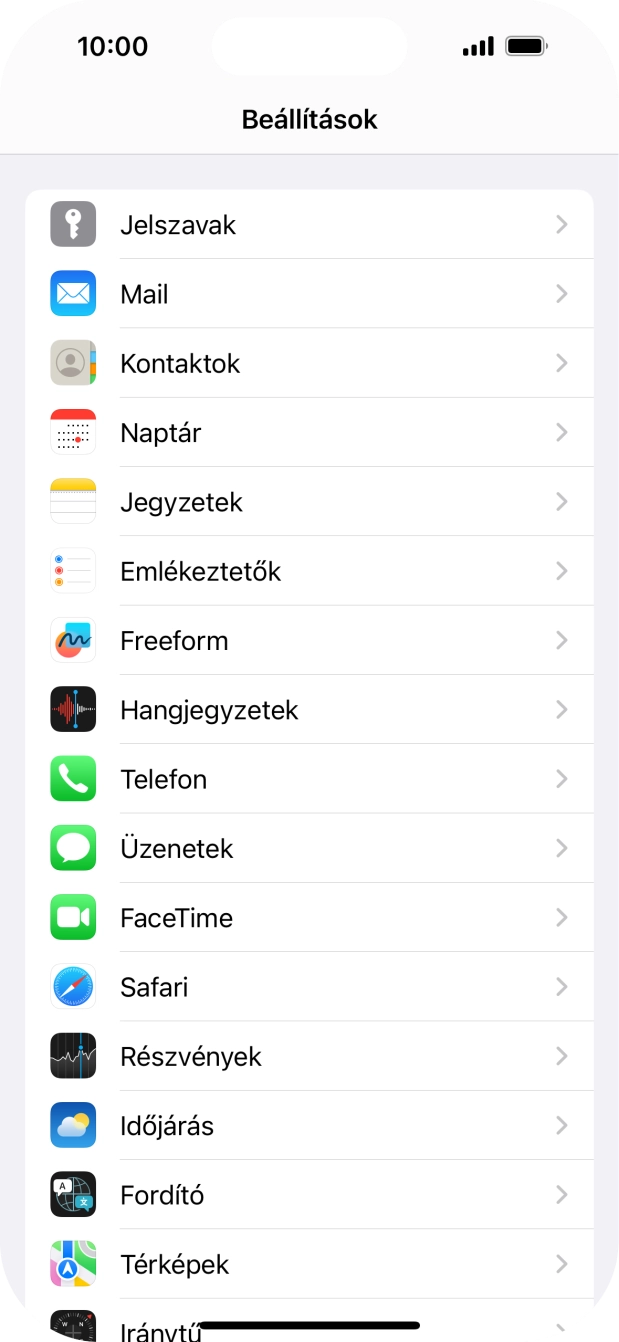The width and height of the screenshot is (619, 1342).
Task: Open Freeform settings
Action: click(309, 641)
